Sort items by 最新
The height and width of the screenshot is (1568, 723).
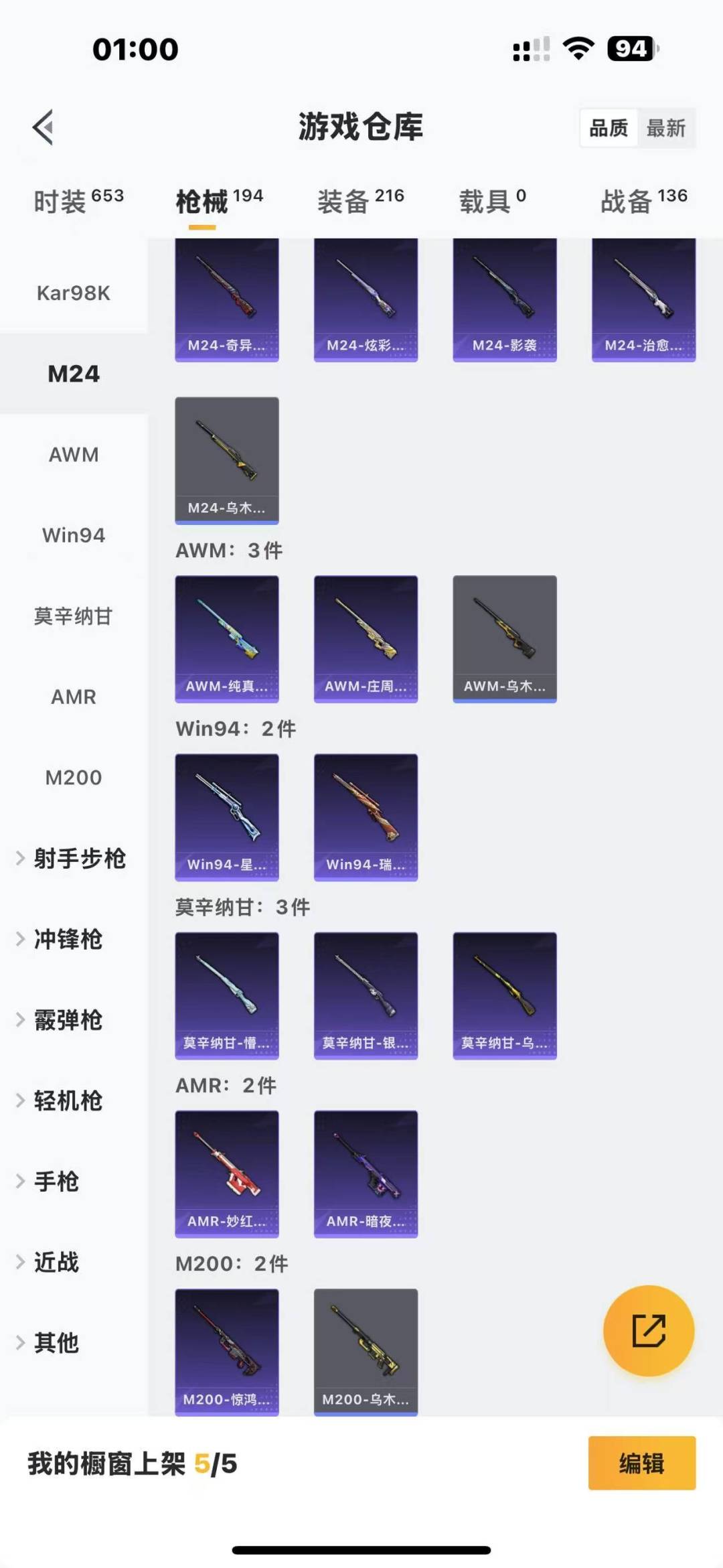pyautogui.click(x=665, y=128)
